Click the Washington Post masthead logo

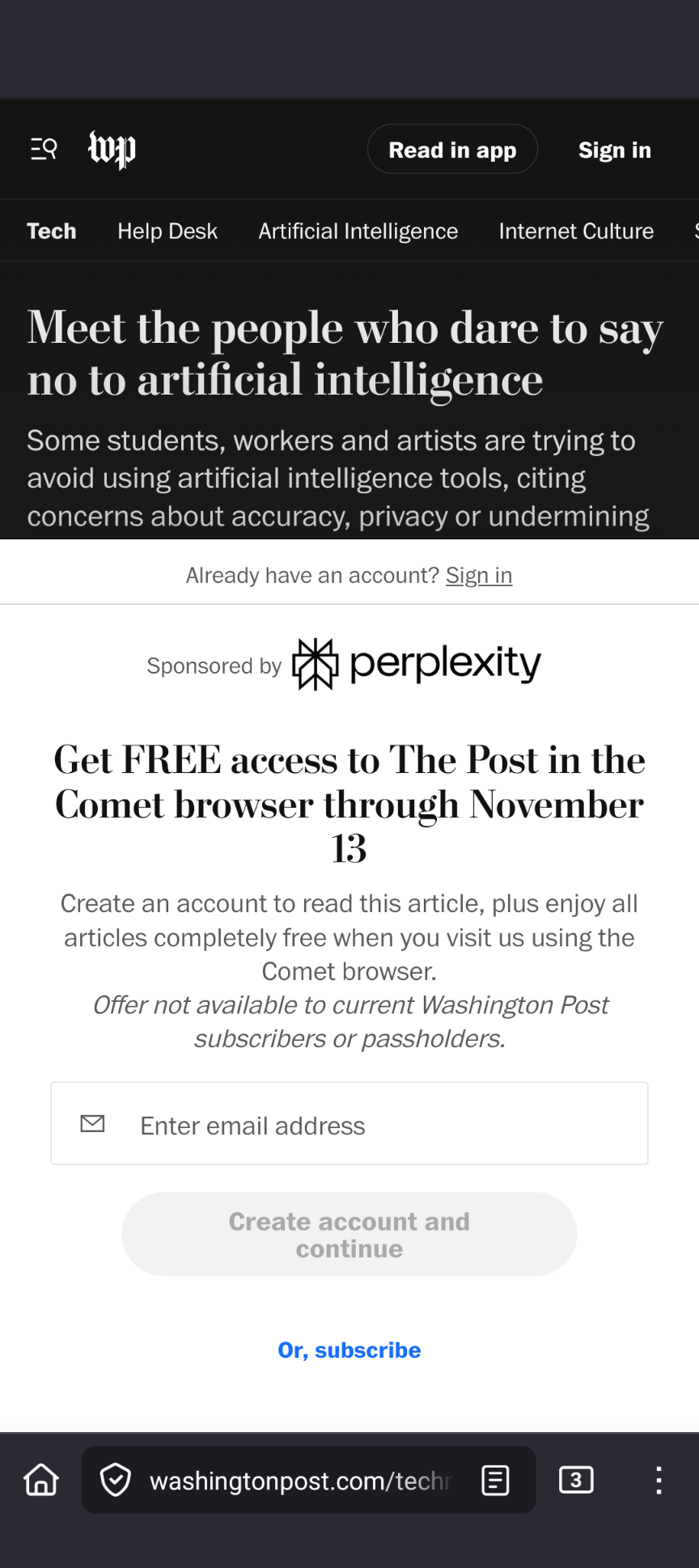click(x=111, y=149)
